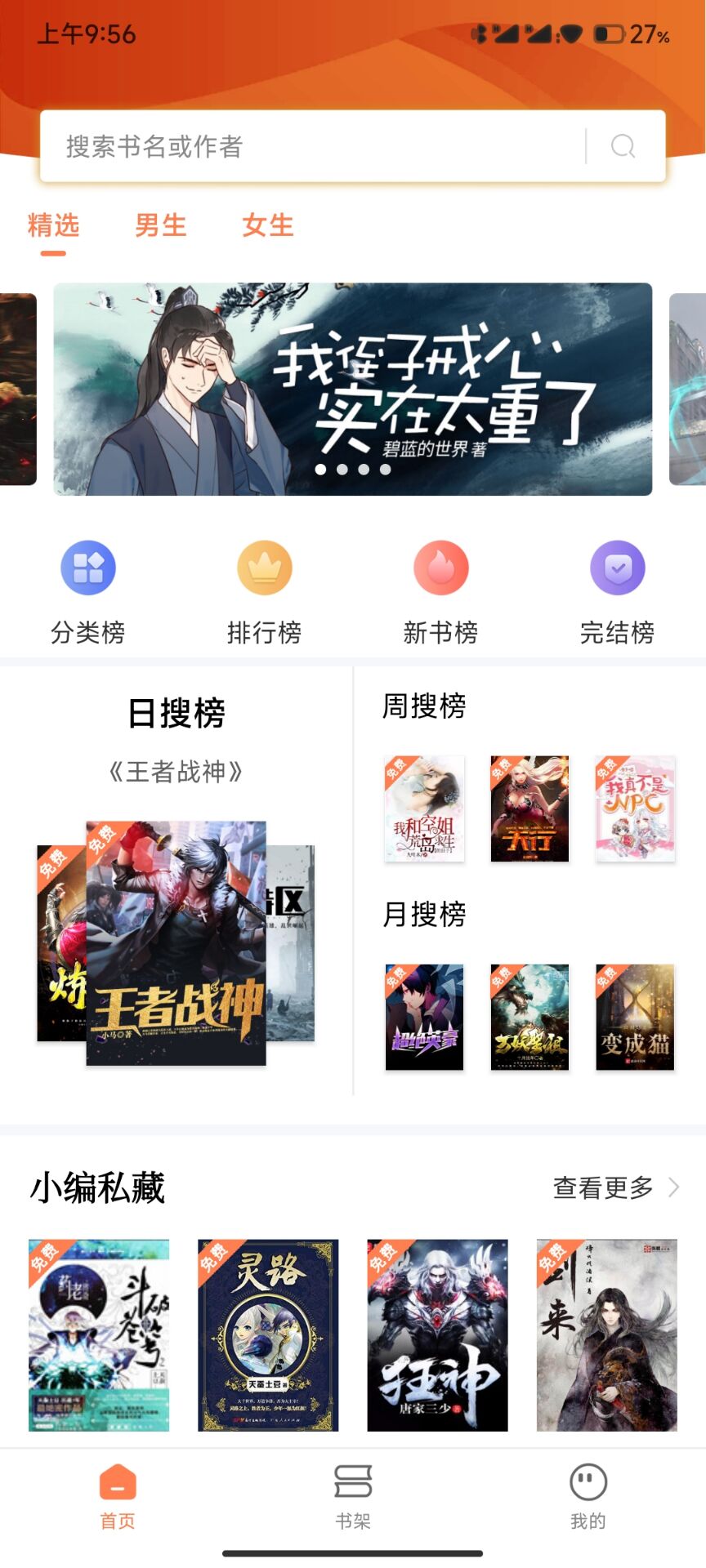Image resolution: width=706 pixels, height=1568 pixels.
Task: Tap the search box for book or author
Action: [319, 147]
